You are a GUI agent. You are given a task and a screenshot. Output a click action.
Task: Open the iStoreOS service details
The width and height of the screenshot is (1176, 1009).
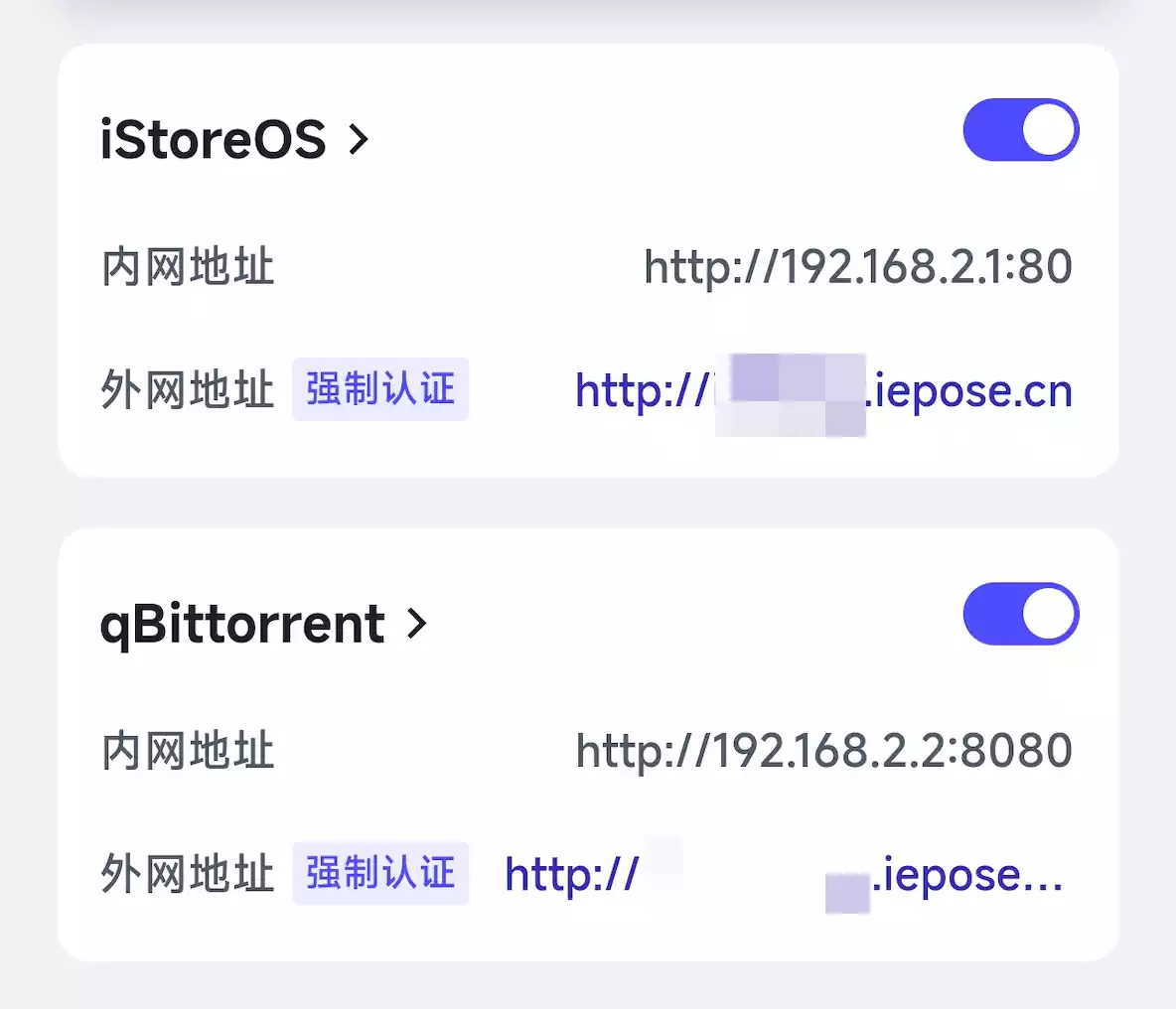click(x=234, y=139)
